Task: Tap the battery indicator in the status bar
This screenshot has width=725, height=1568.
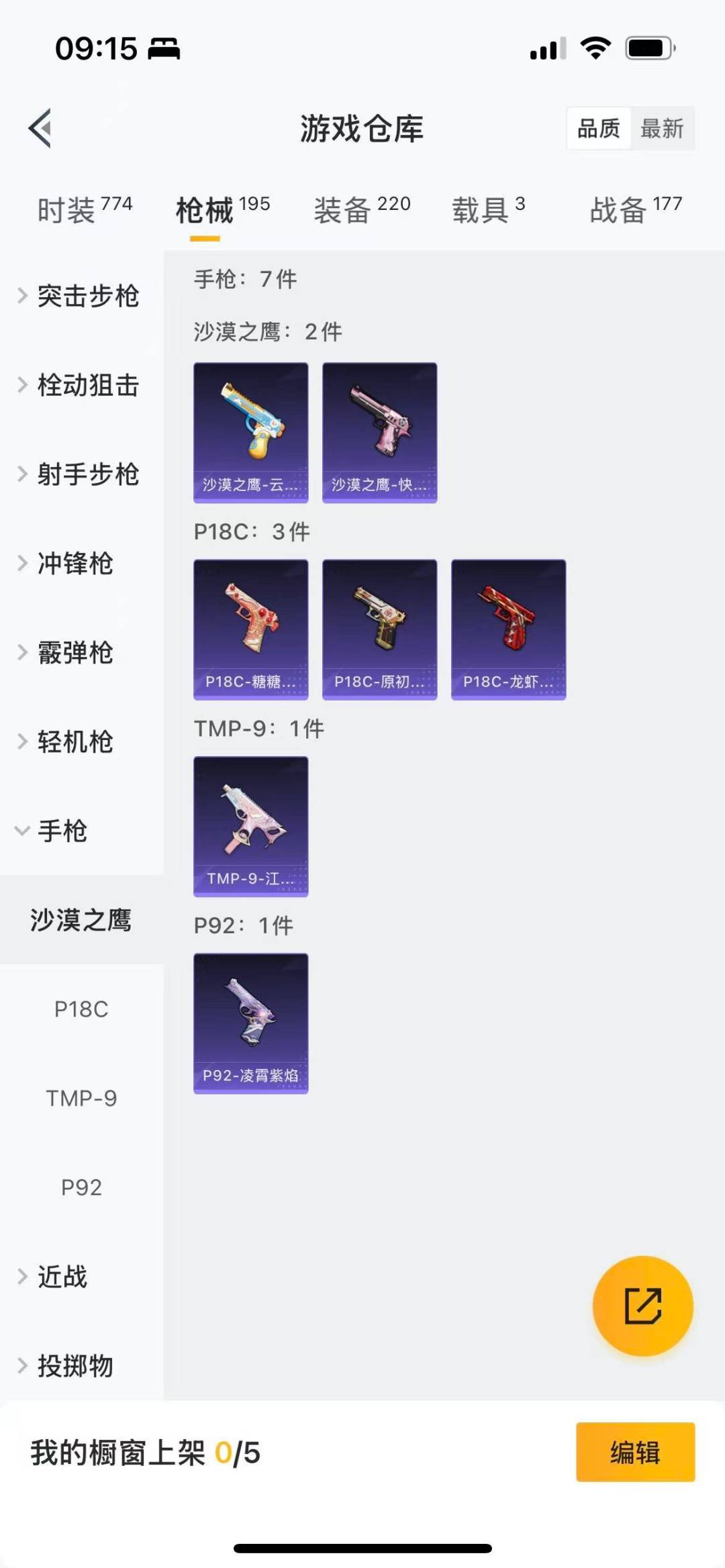Action: tap(649, 47)
